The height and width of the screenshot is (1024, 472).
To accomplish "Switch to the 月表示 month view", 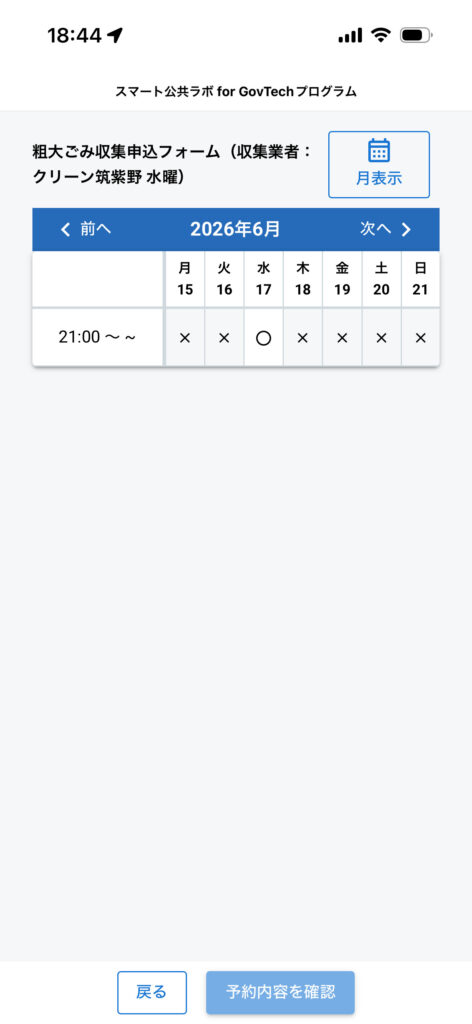I will 379,165.
